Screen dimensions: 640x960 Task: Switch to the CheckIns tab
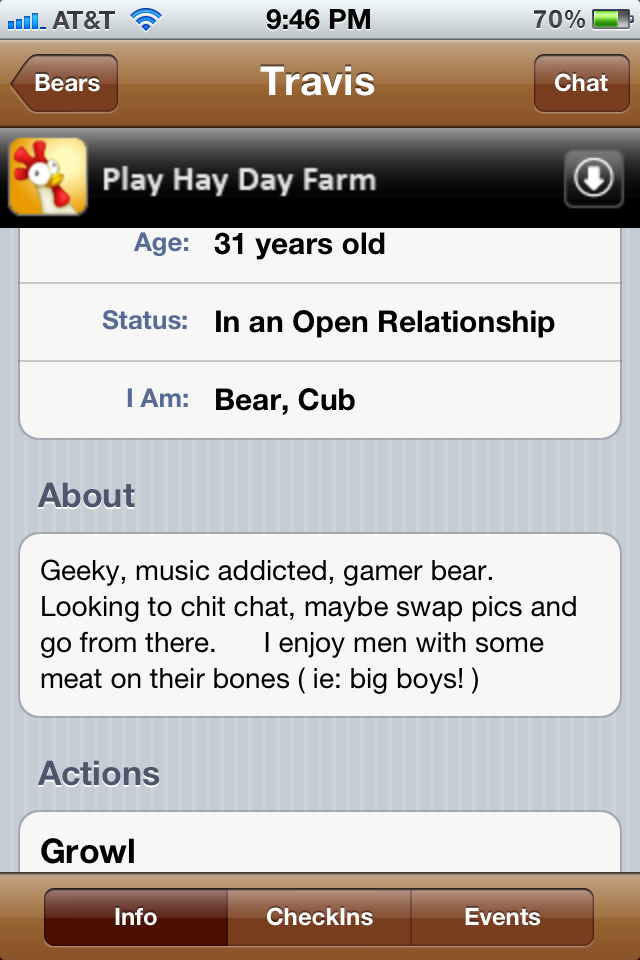point(319,917)
